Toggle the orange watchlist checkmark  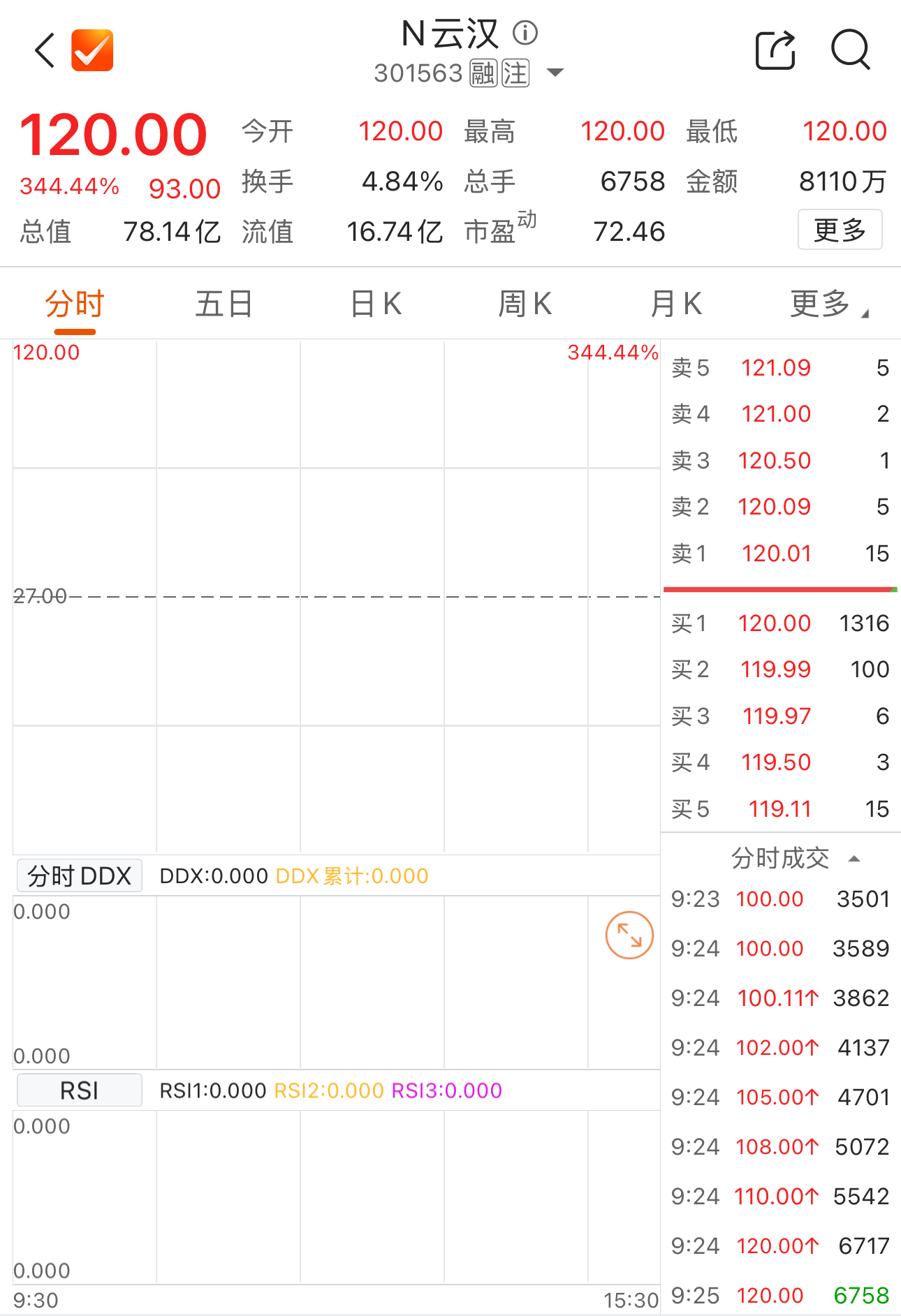(x=92, y=50)
